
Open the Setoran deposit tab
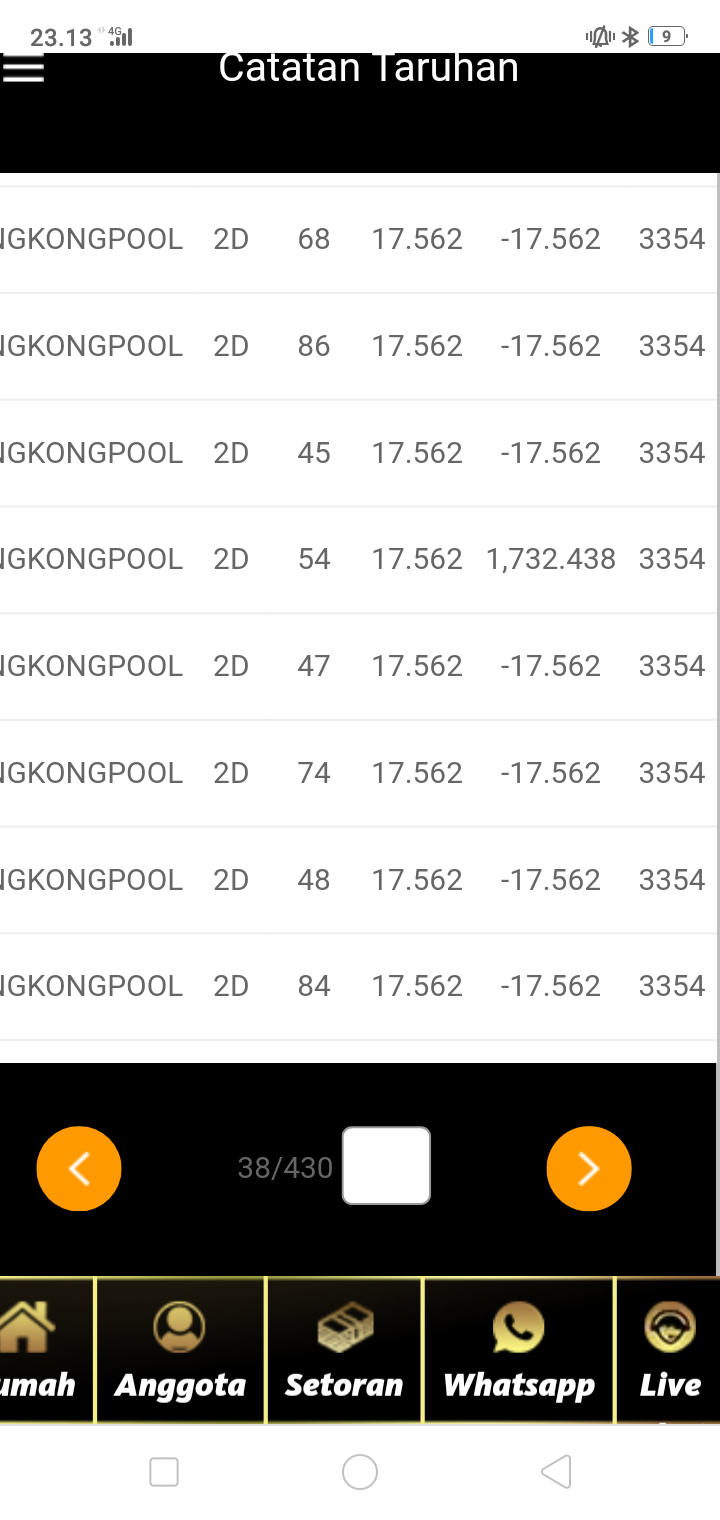344,1350
